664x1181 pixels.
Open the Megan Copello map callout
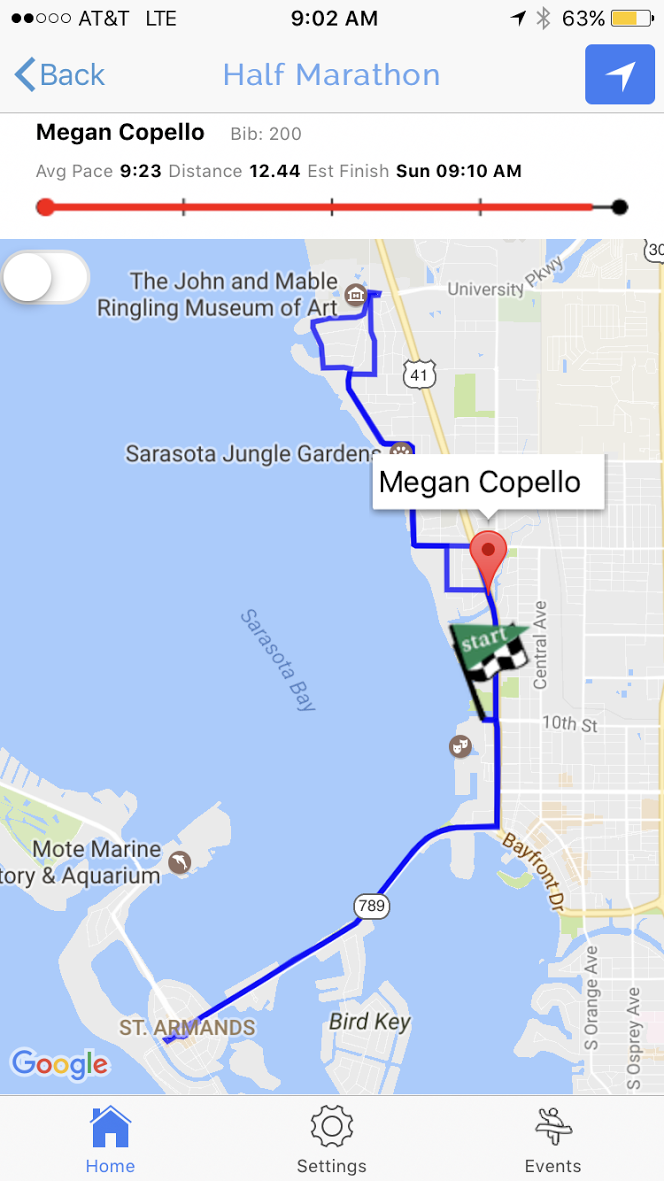coord(488,483)
